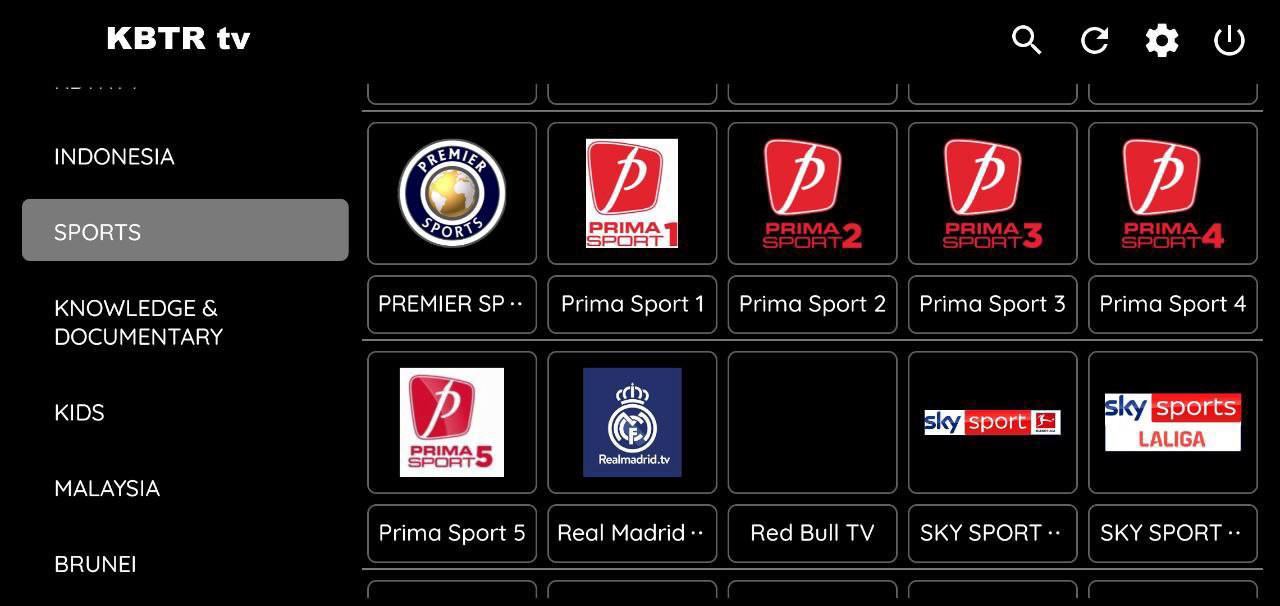The width and height of the screenshot is (1280, 606).
Task: Open the Sky Sports LaLiga channel
Action: (1172, 422)
